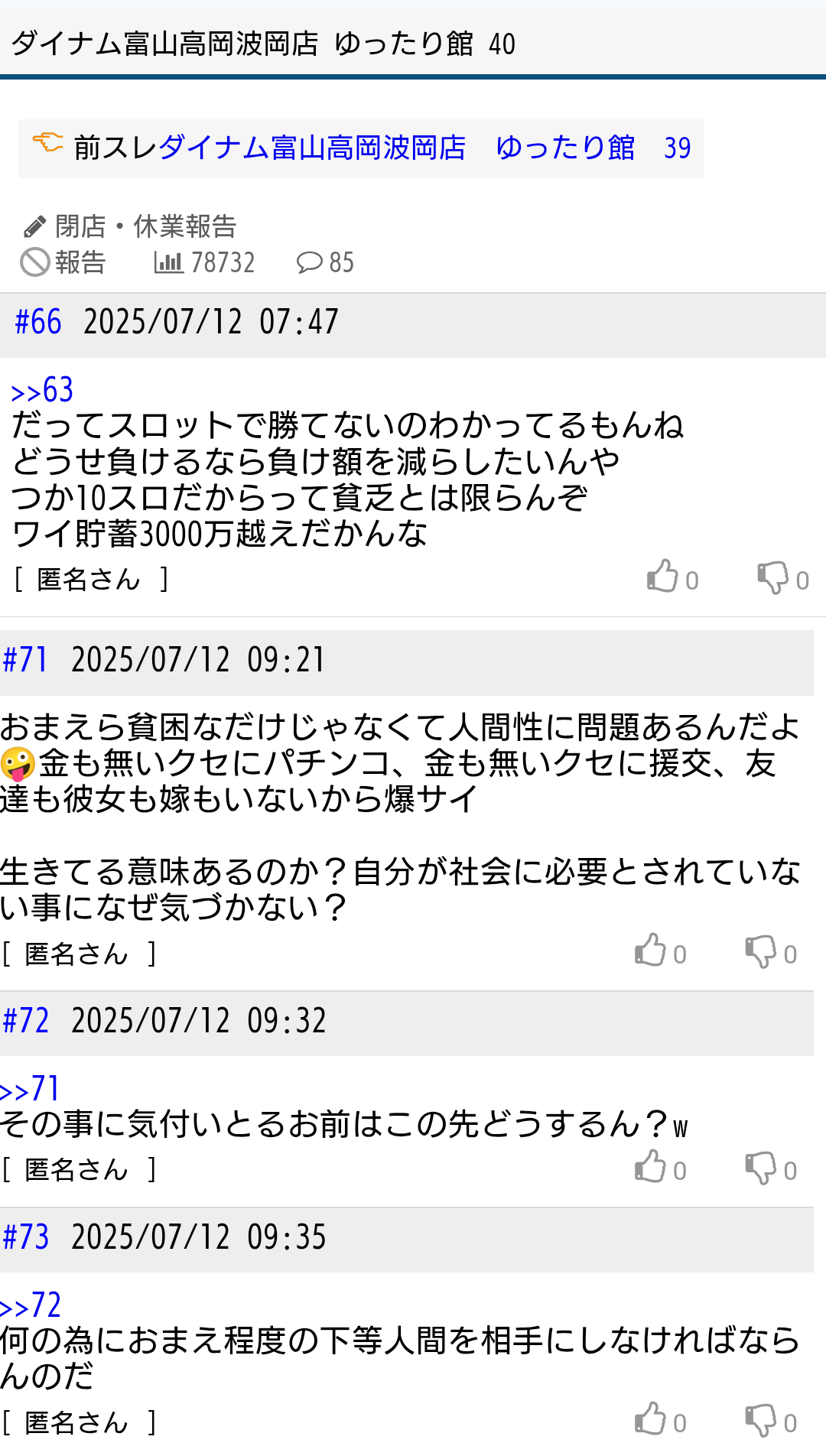Follow the >>71 reply reference
The image size is (826, 1456).
tap(30, 1089)
